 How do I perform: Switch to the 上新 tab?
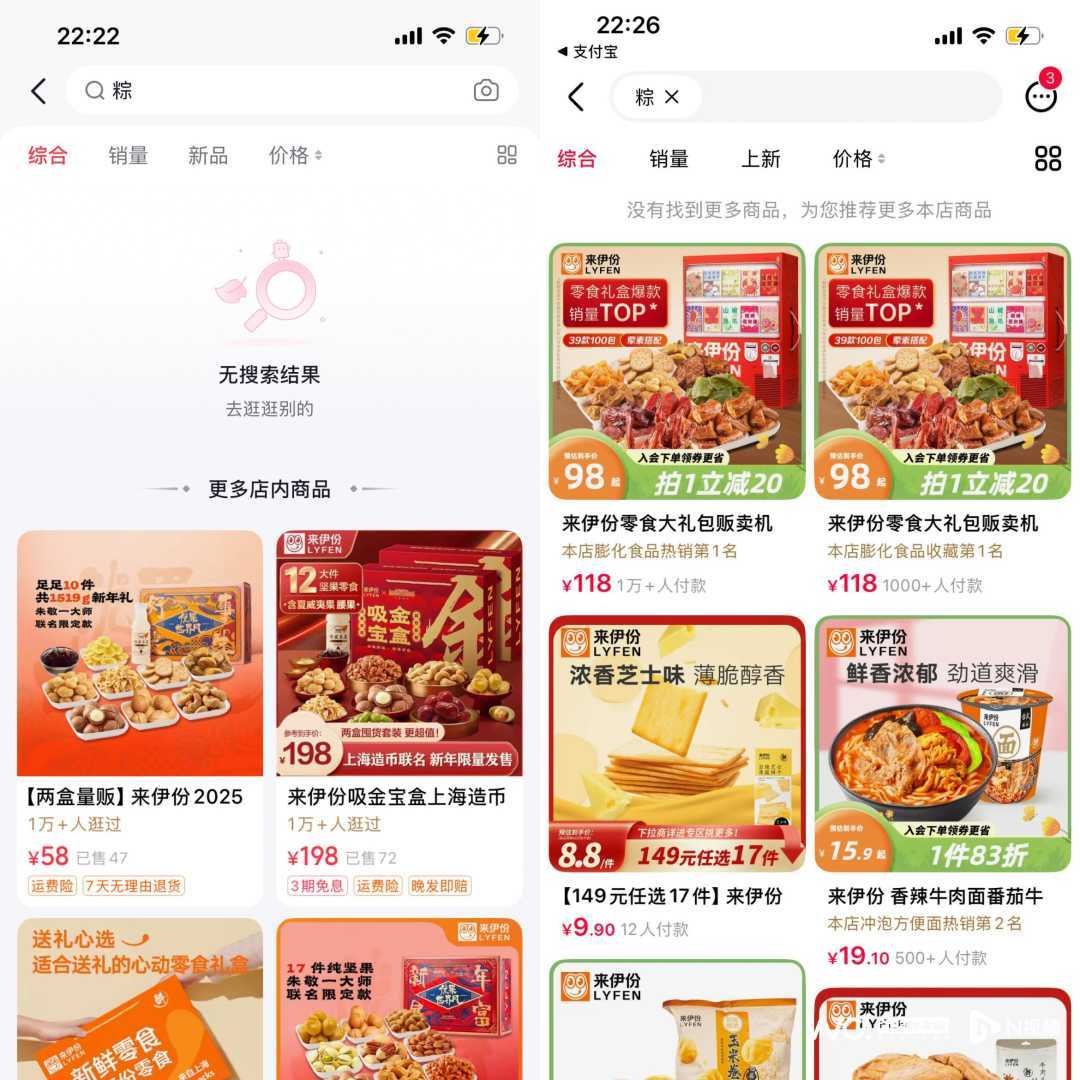click(761, 159)
